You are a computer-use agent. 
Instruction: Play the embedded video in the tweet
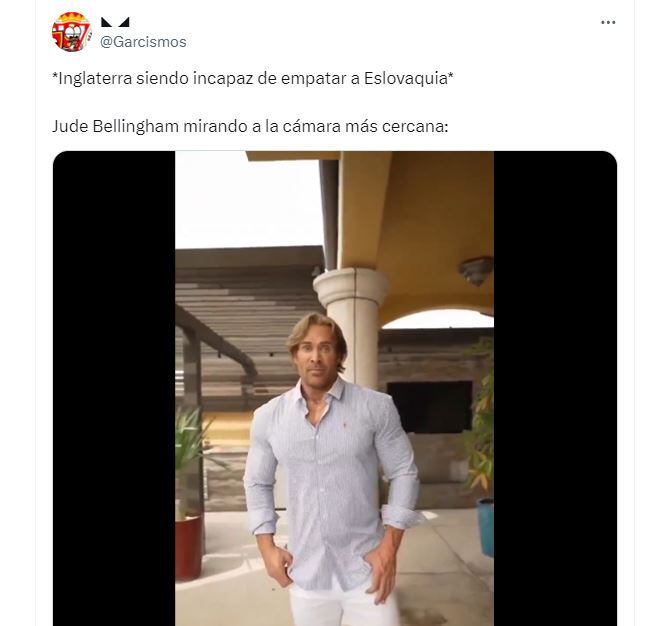(x=334, y=388)
